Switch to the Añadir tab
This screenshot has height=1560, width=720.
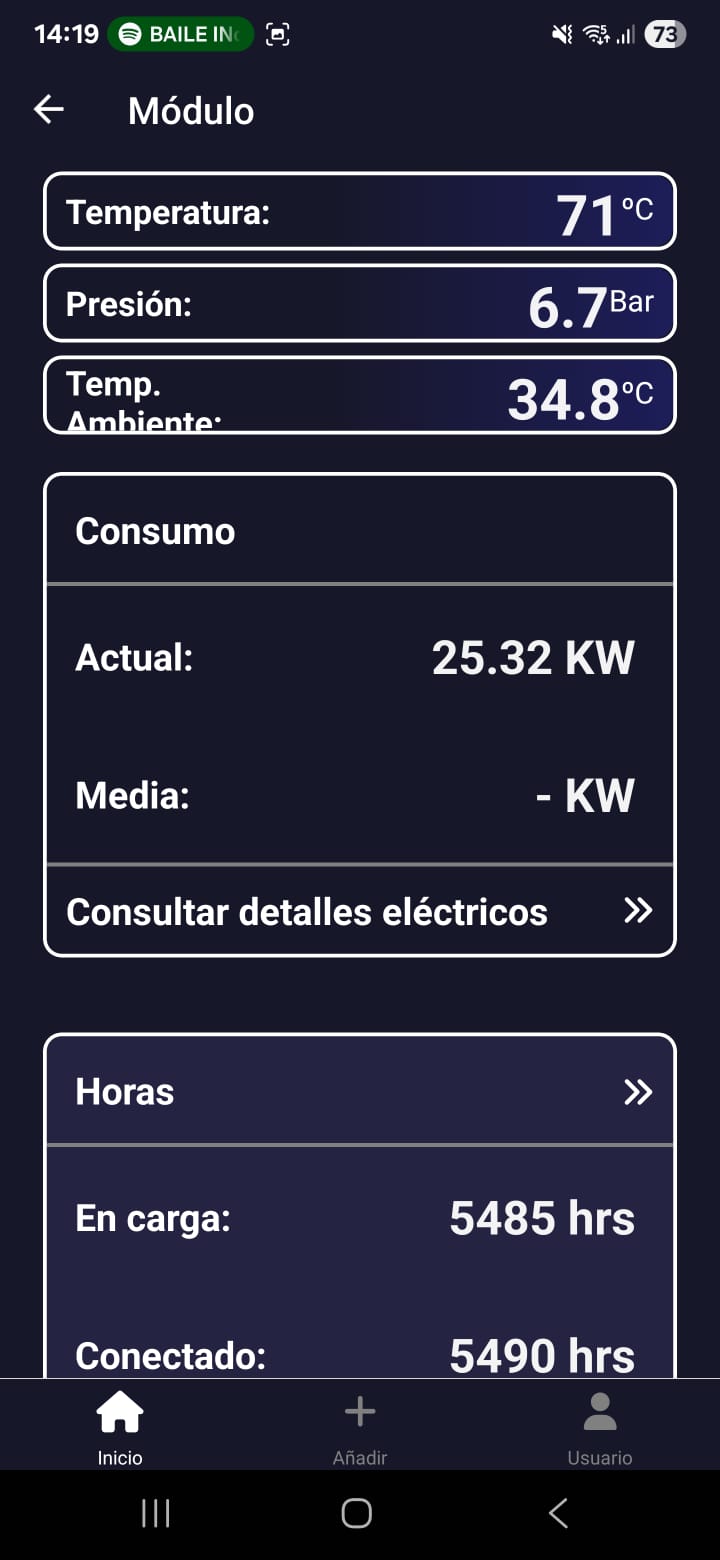pos(360,1426)
